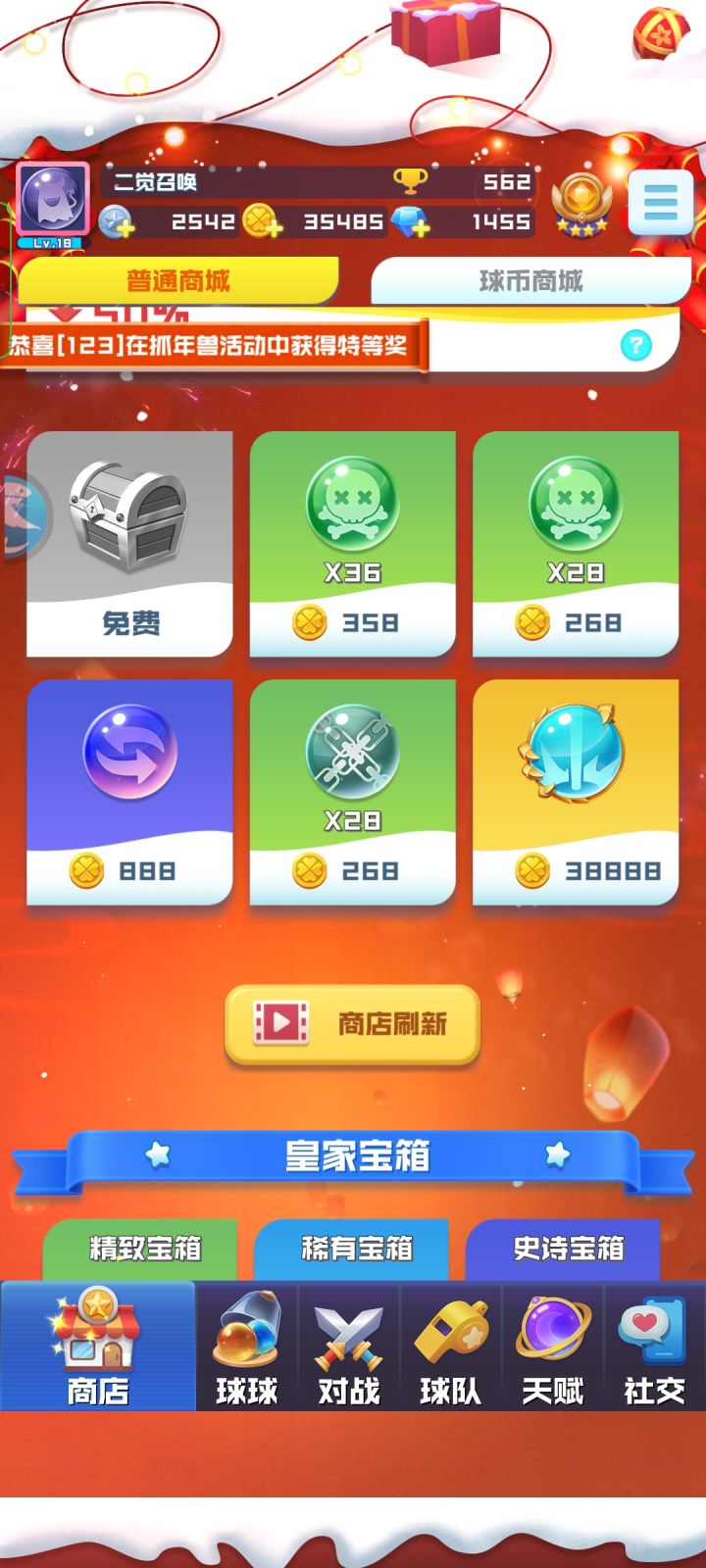Click the gold rank medal icon
This screenshot has height=1568, width=706.
click(x=582, y=201)
